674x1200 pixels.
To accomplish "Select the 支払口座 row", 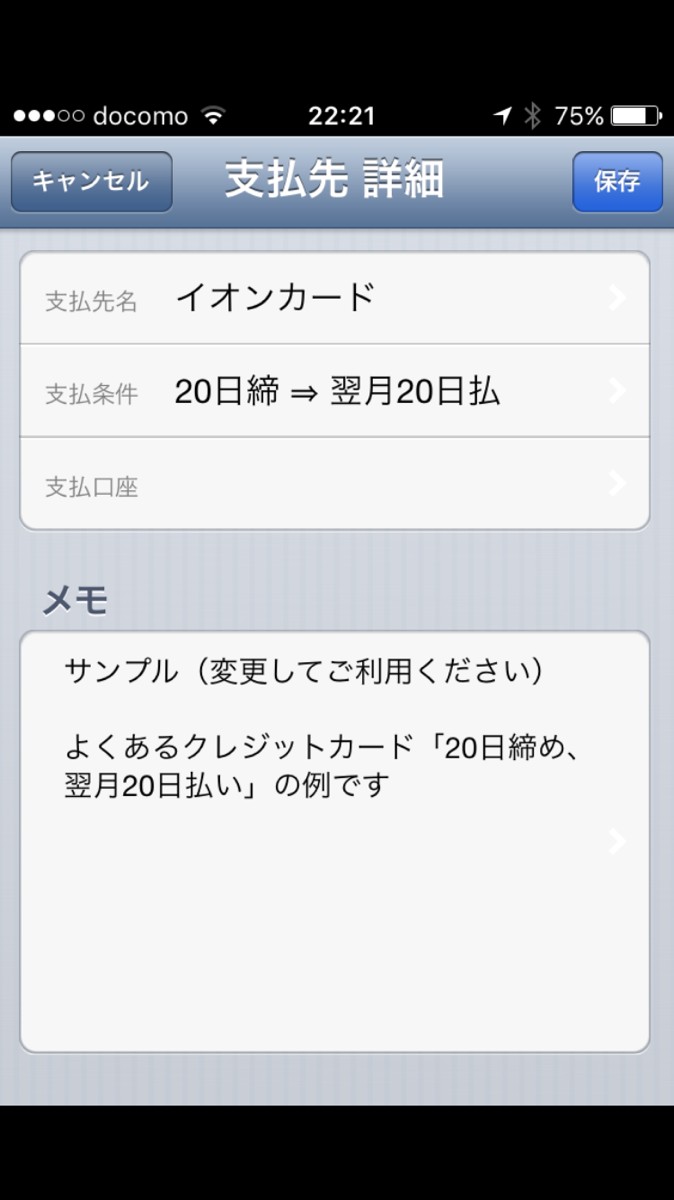I will tap(335, 485).
